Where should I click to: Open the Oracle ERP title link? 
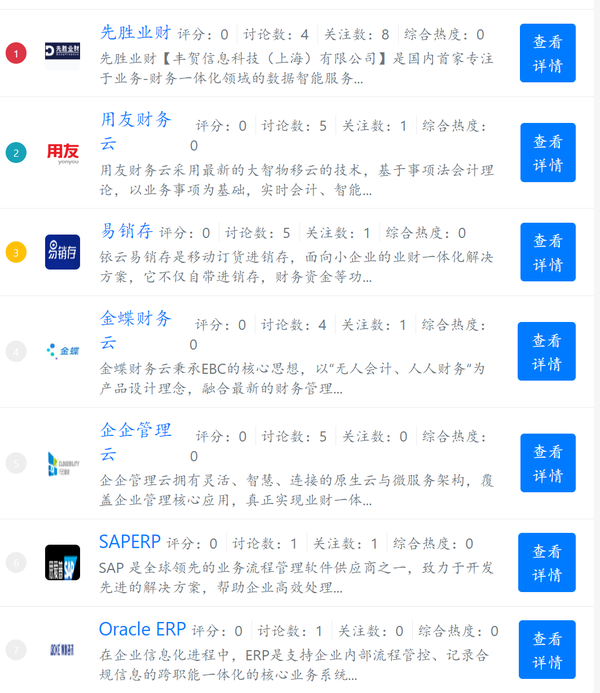142,630
